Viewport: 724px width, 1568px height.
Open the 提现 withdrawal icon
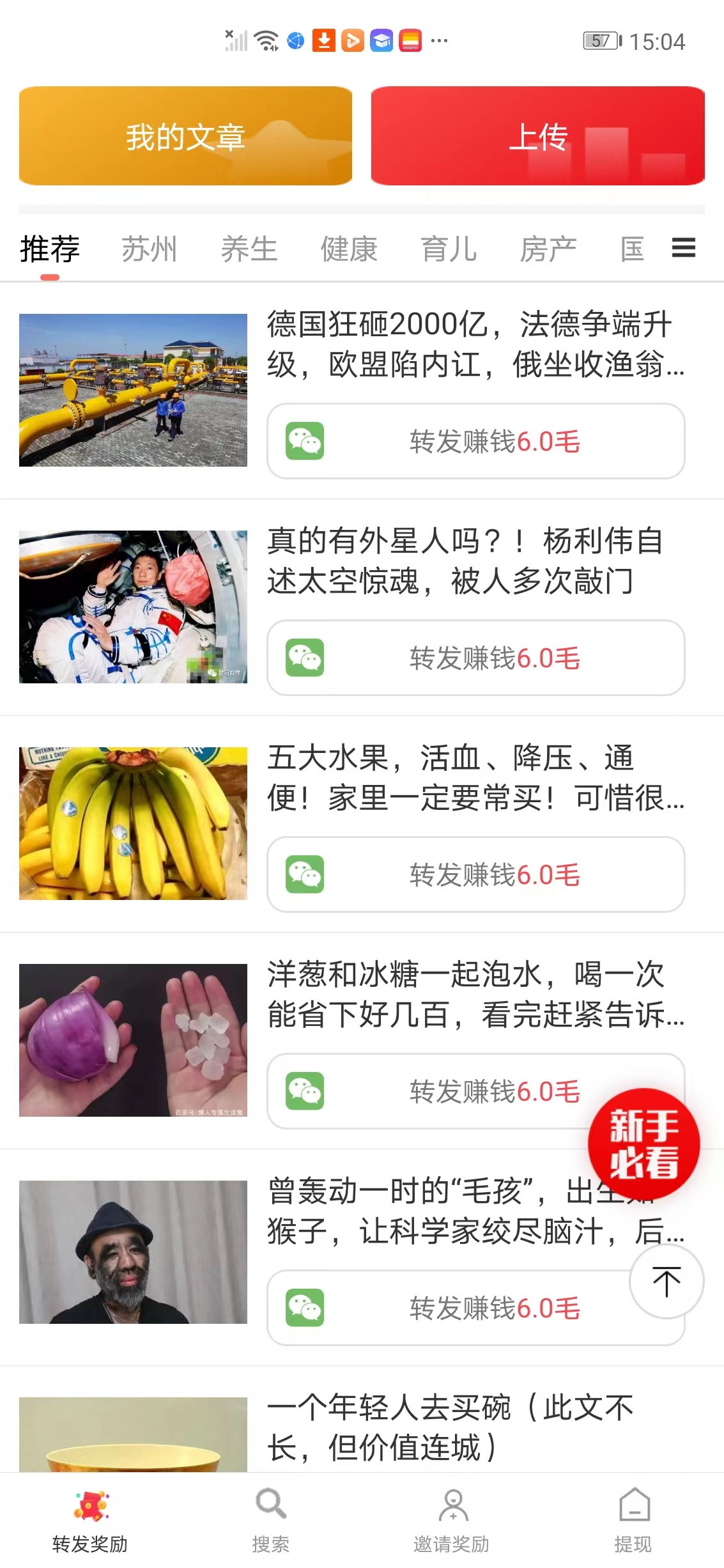coord(634,1515)
